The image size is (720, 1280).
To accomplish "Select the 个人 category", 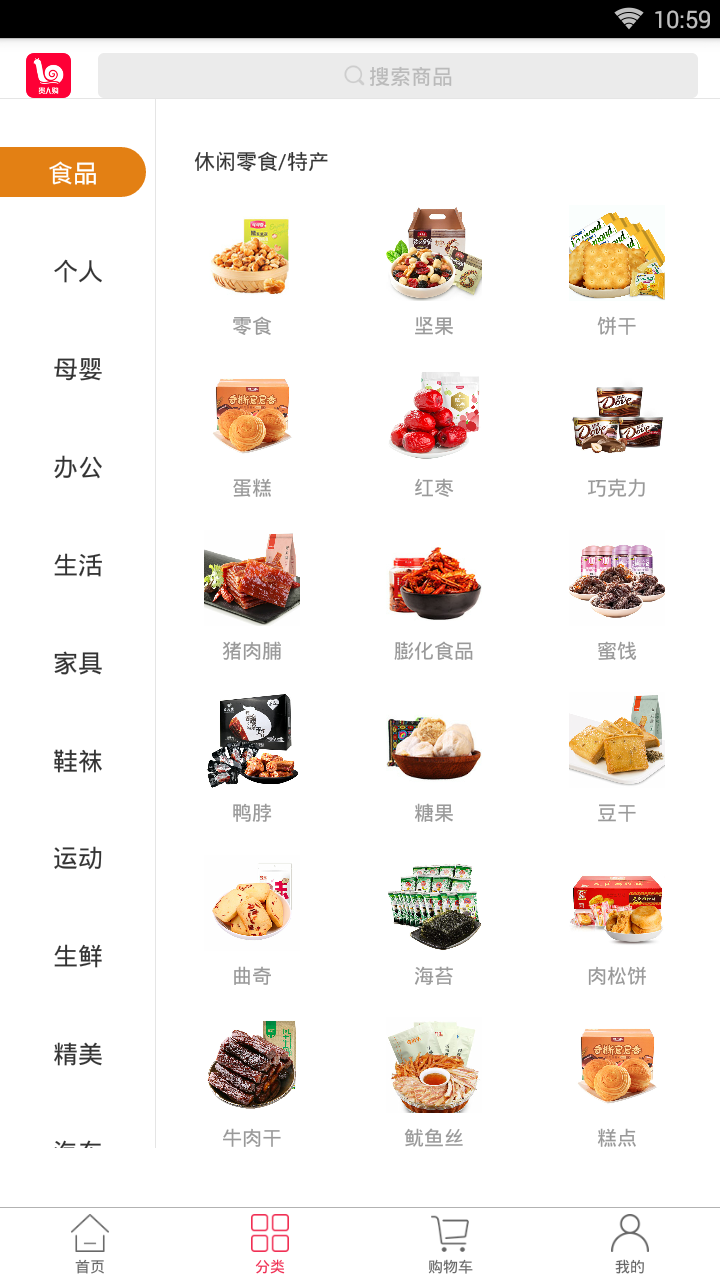I will 78,271.
